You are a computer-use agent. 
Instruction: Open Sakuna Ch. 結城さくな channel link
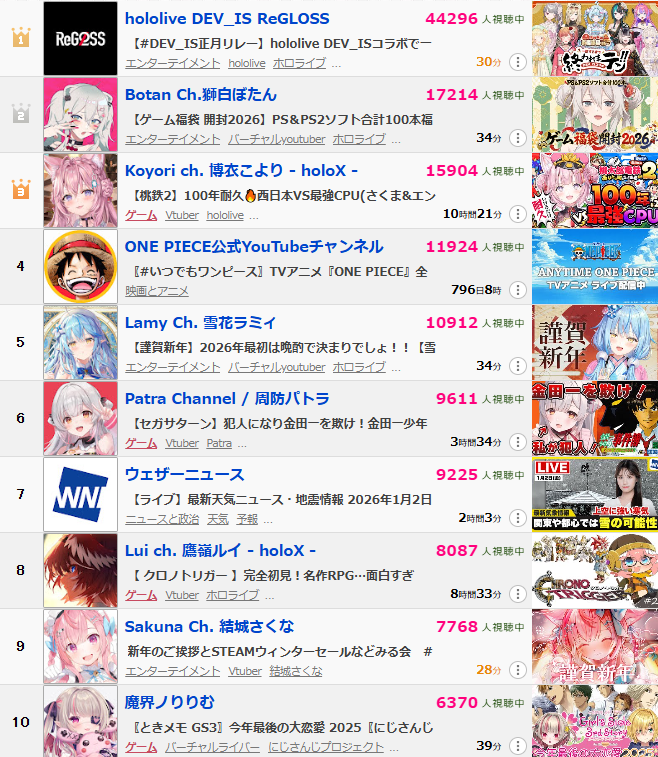[209, 627]
